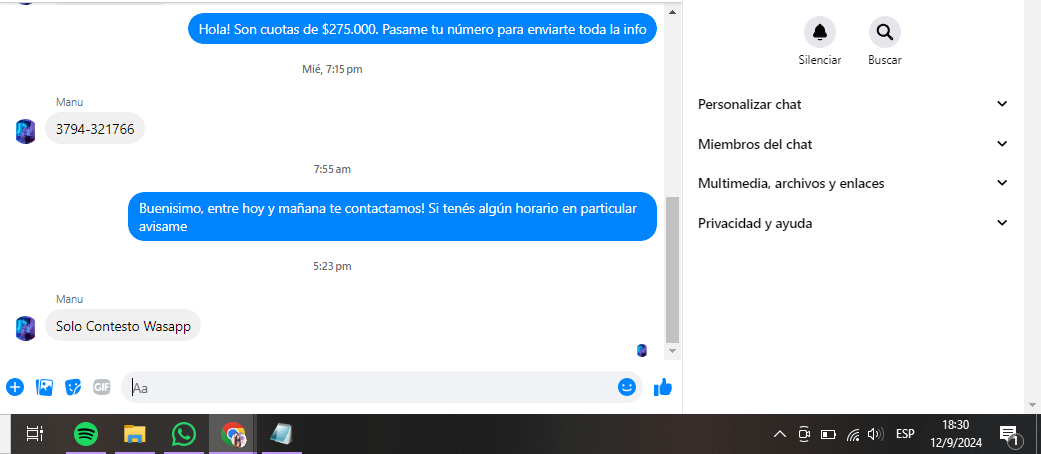Choose a GIF
The width and height of the screenshot is (1041, 454).
point(101,387)
